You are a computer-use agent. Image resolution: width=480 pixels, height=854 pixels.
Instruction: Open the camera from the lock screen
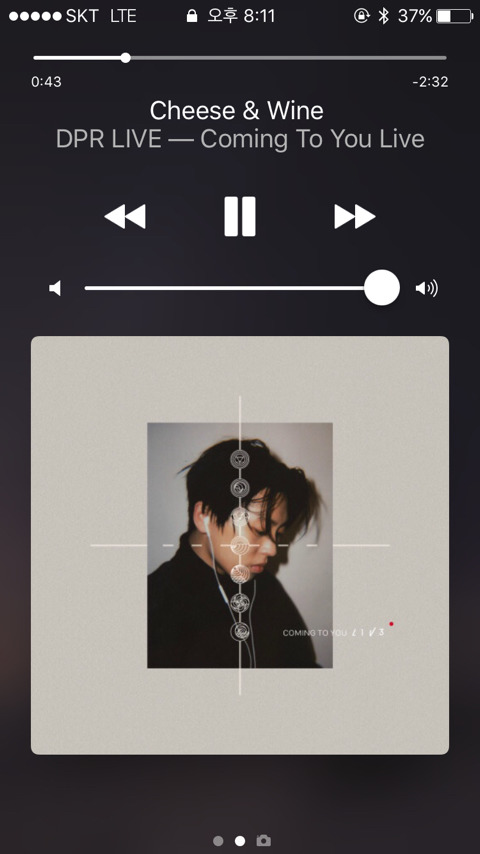[264, 840]
